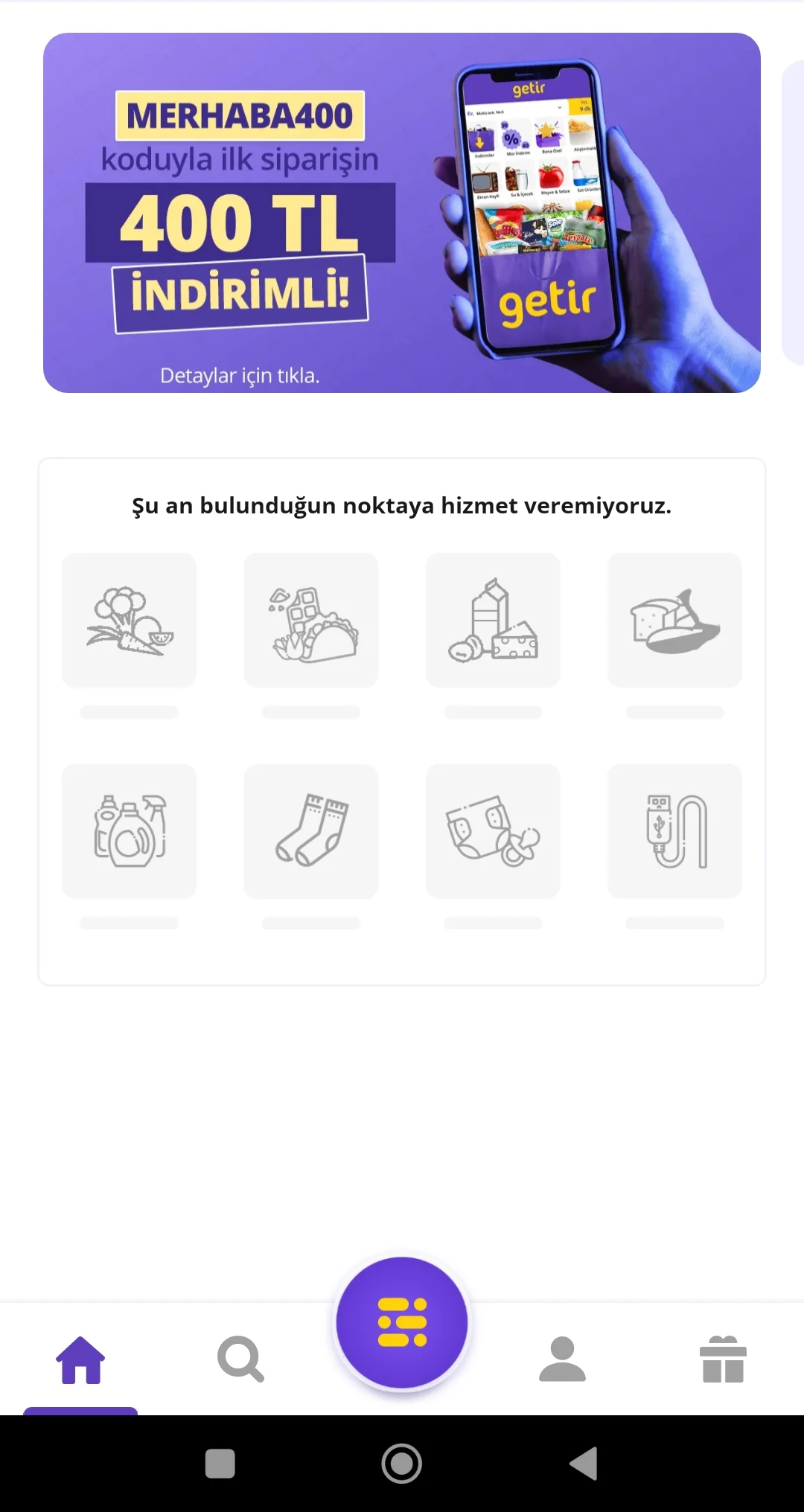Open recent apps with the square button
The height and width of the screenshot is (1512, 804).
pyautogui.click(x=220, y=1464)
